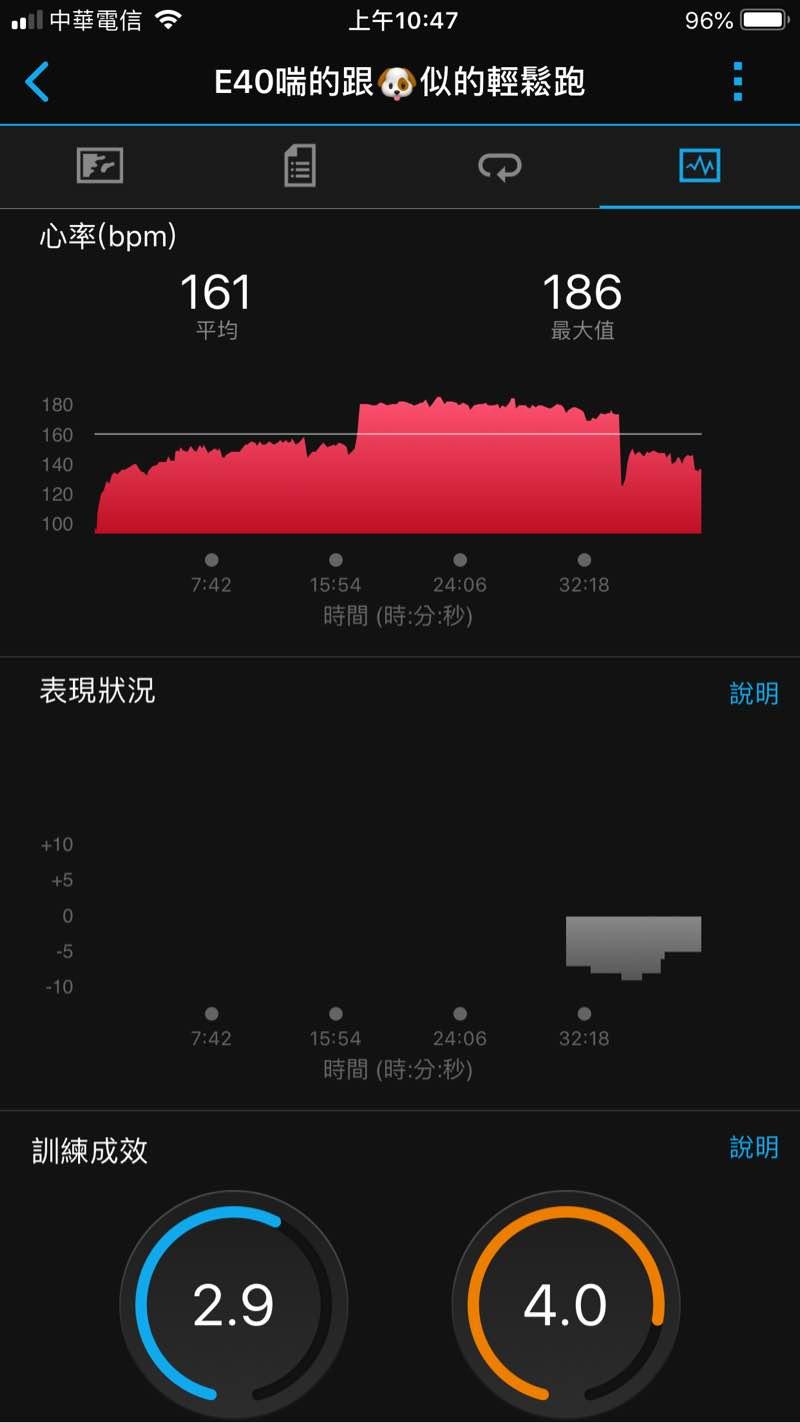Screen dimensions: 800x1423
Task: Open 說明 for 訓練成效
Action: tap(753, 1147)
